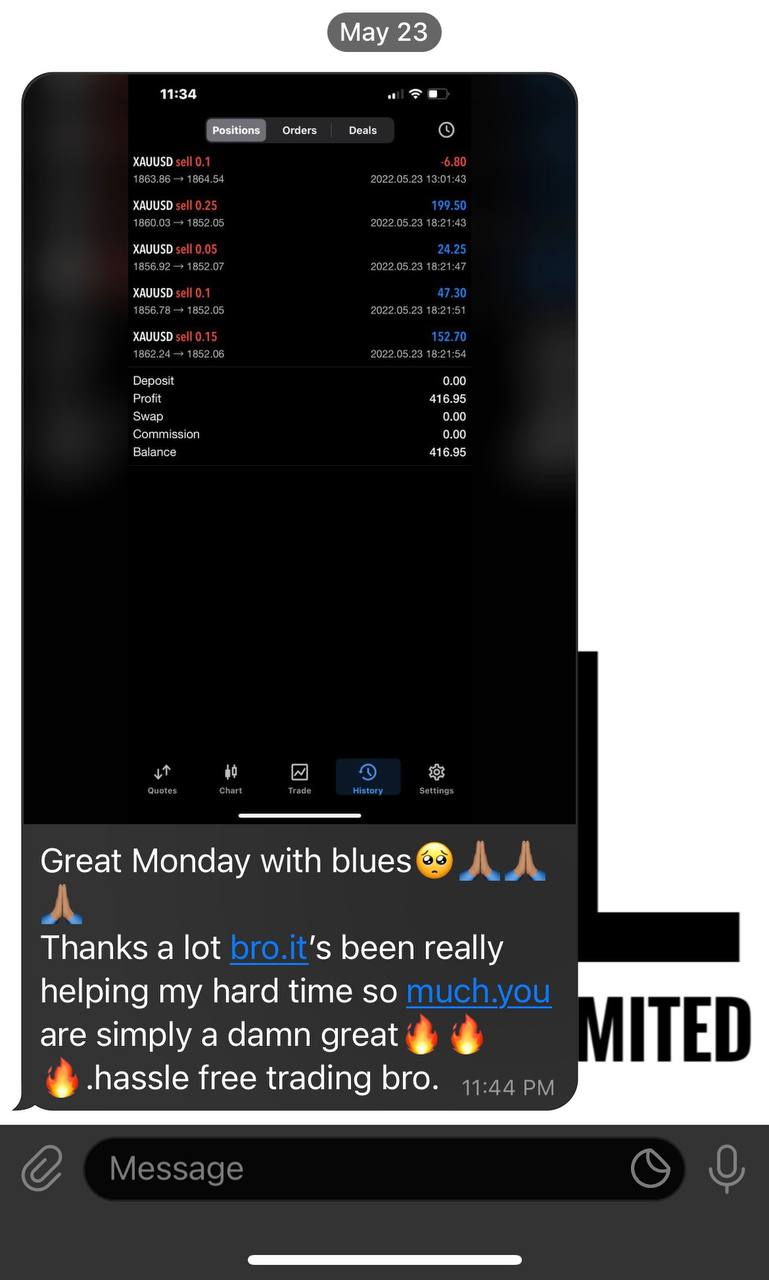Follow the bro.it link

coord(268,947)
